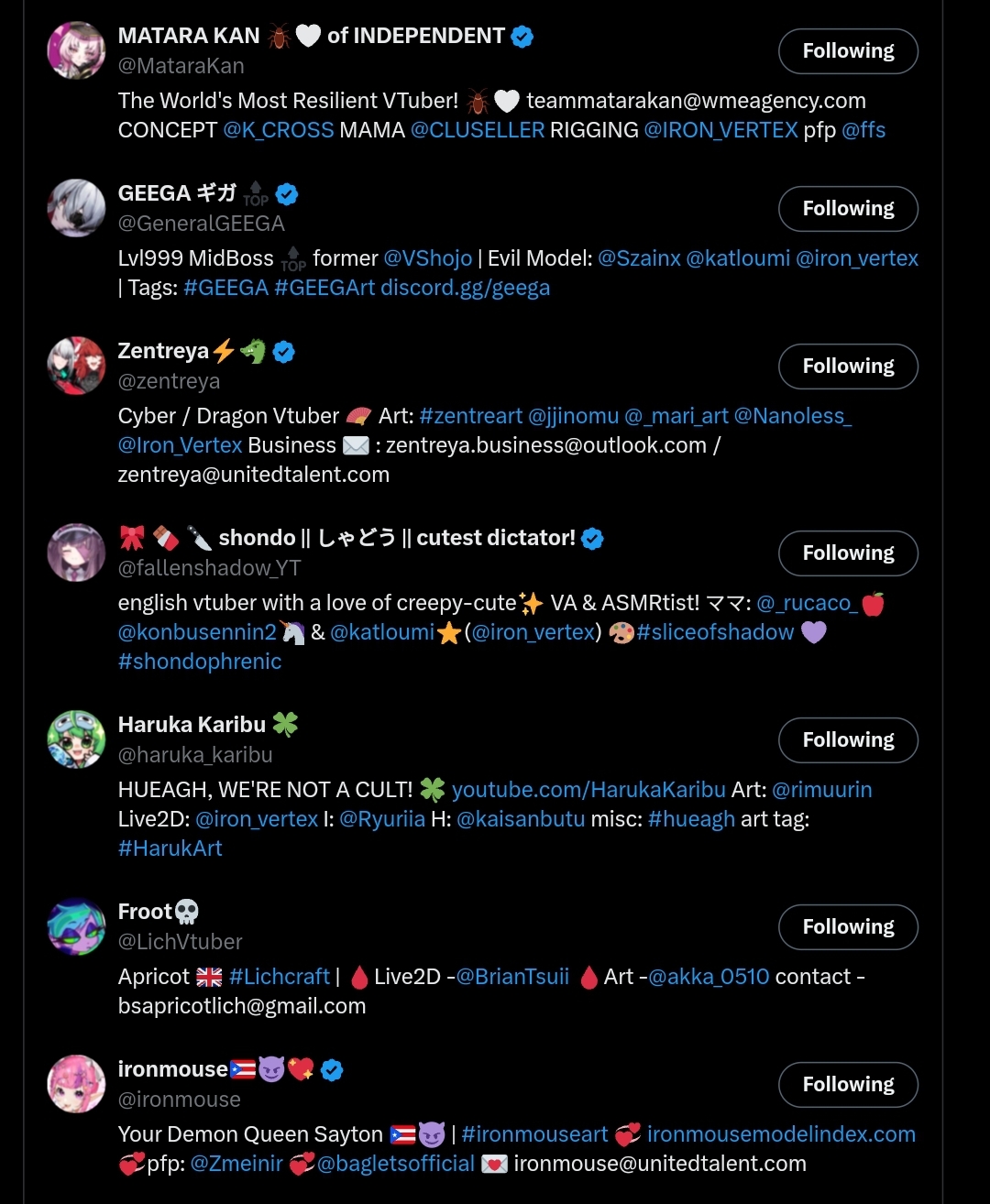Tap Following button for ironmouse
Screen dimensions: 990x1204
pos(848,1085)
